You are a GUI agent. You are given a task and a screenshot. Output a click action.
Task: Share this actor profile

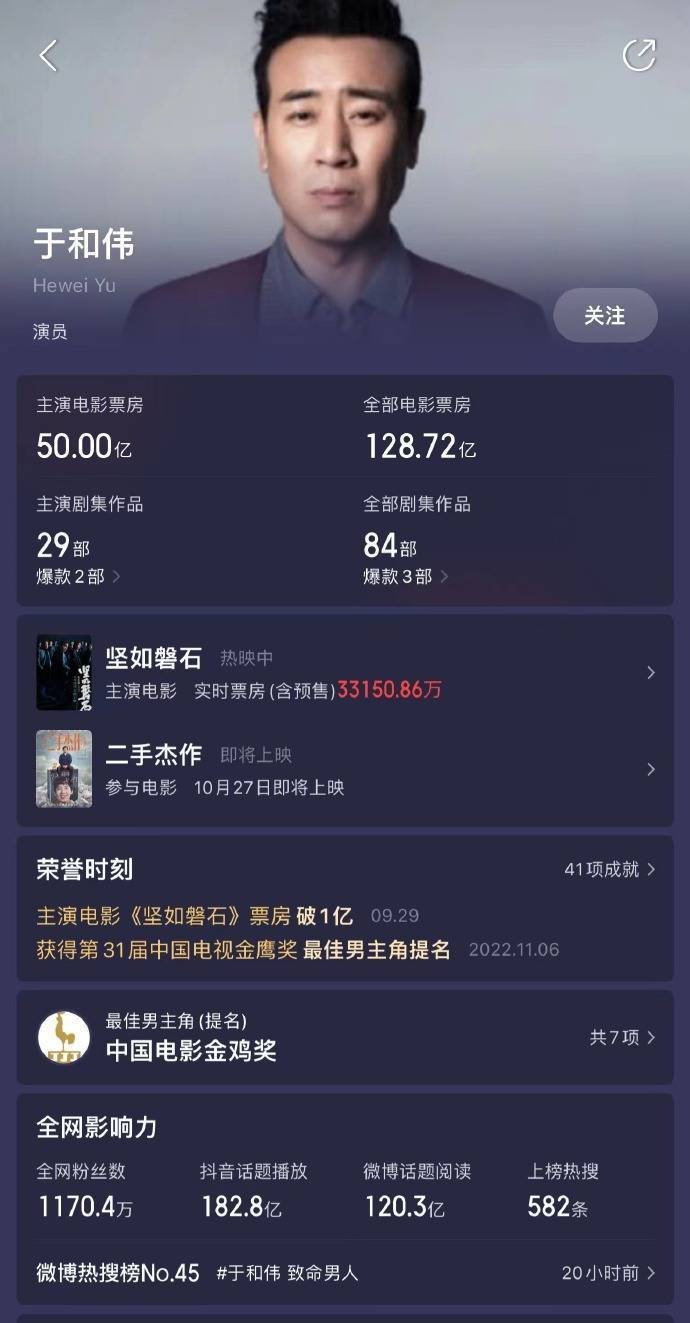(x=639, y=55)
